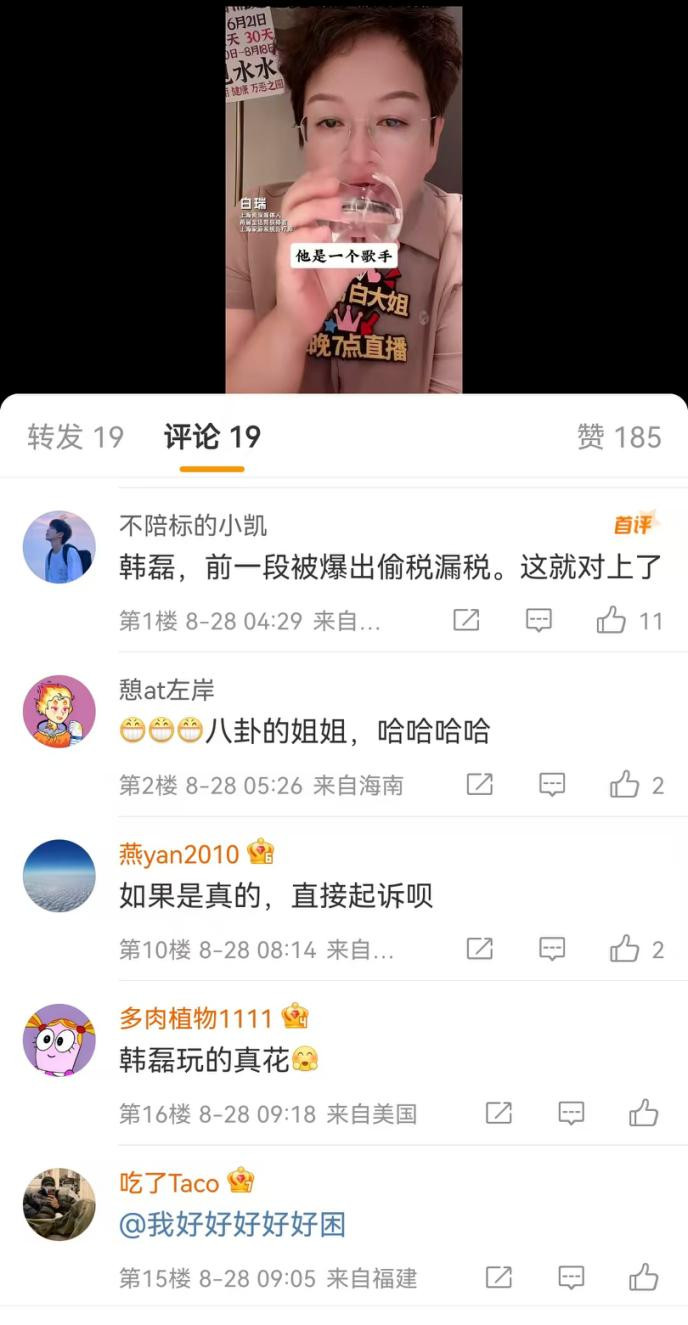Open the video of the woman drinking water

pos(343,200)
